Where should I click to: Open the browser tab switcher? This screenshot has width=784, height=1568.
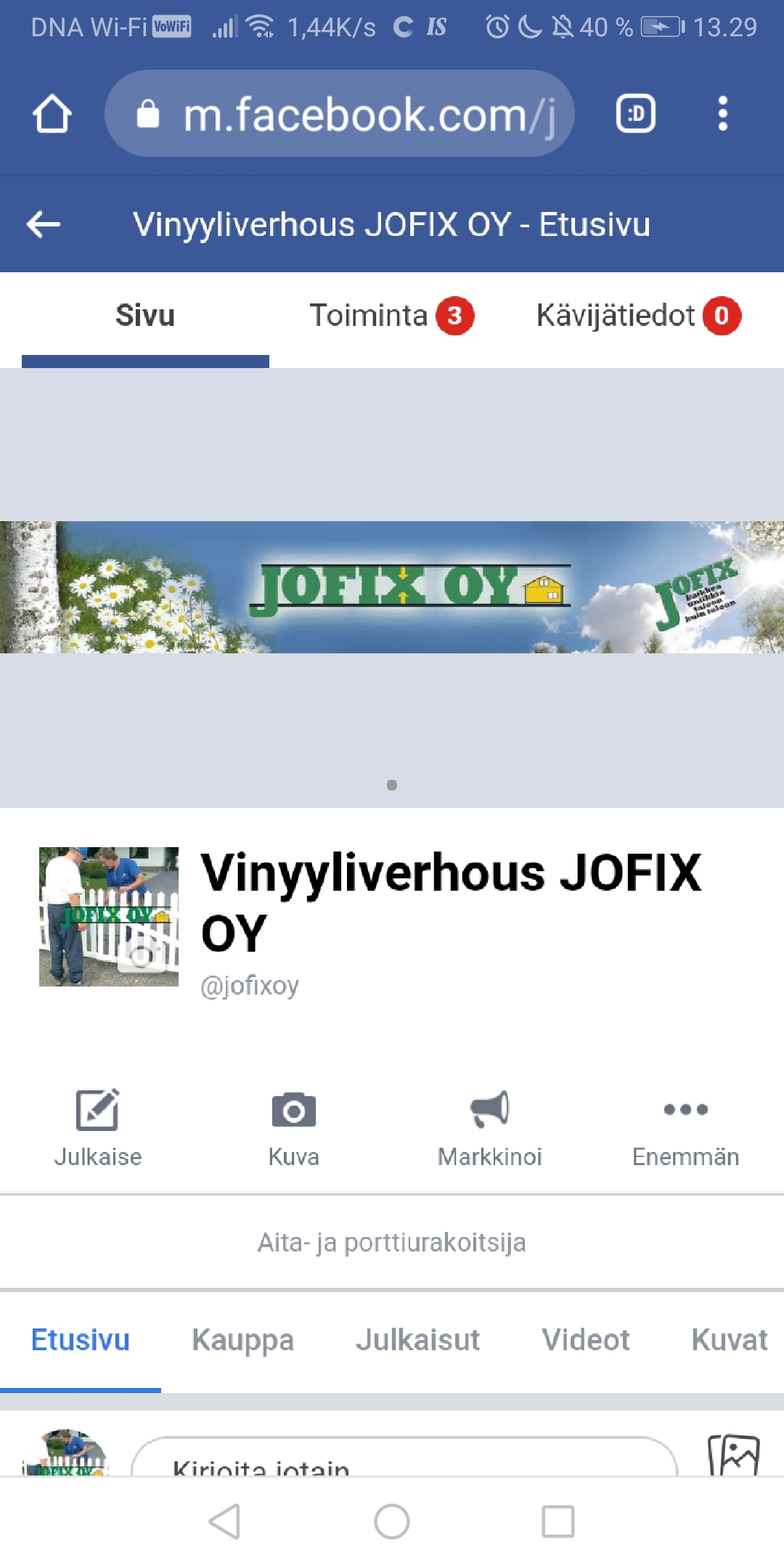(x=635, y=114)
